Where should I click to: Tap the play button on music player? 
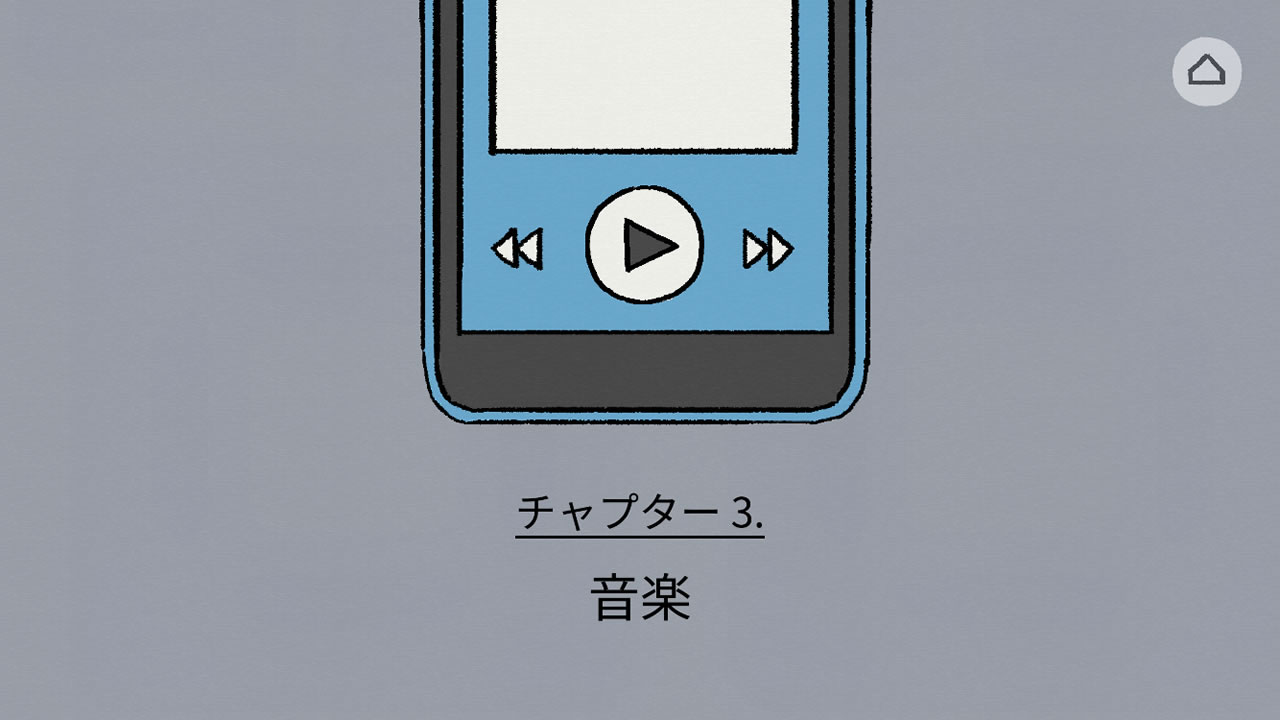tap(645, 244)
